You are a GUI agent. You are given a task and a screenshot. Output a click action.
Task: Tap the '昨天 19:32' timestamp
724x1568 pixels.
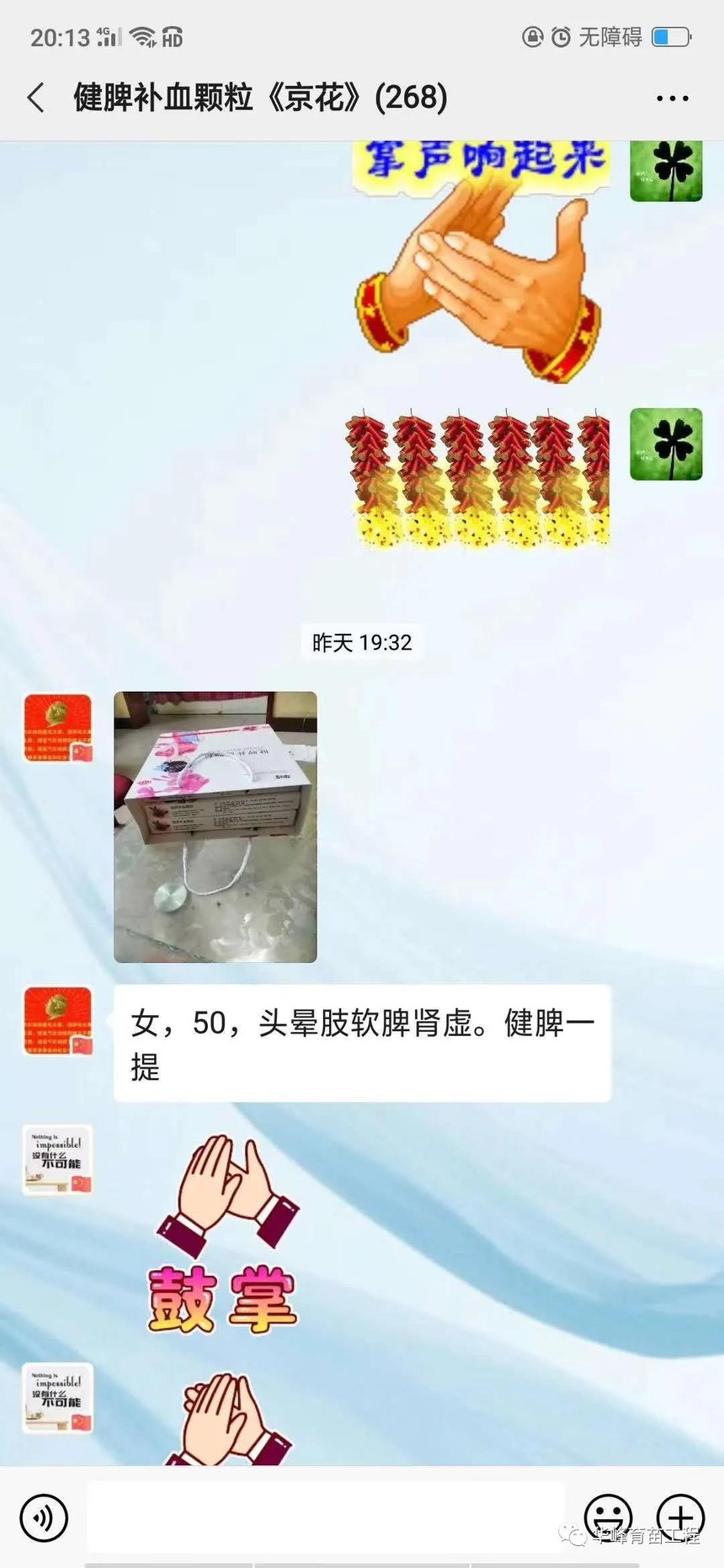pos(362,642)
